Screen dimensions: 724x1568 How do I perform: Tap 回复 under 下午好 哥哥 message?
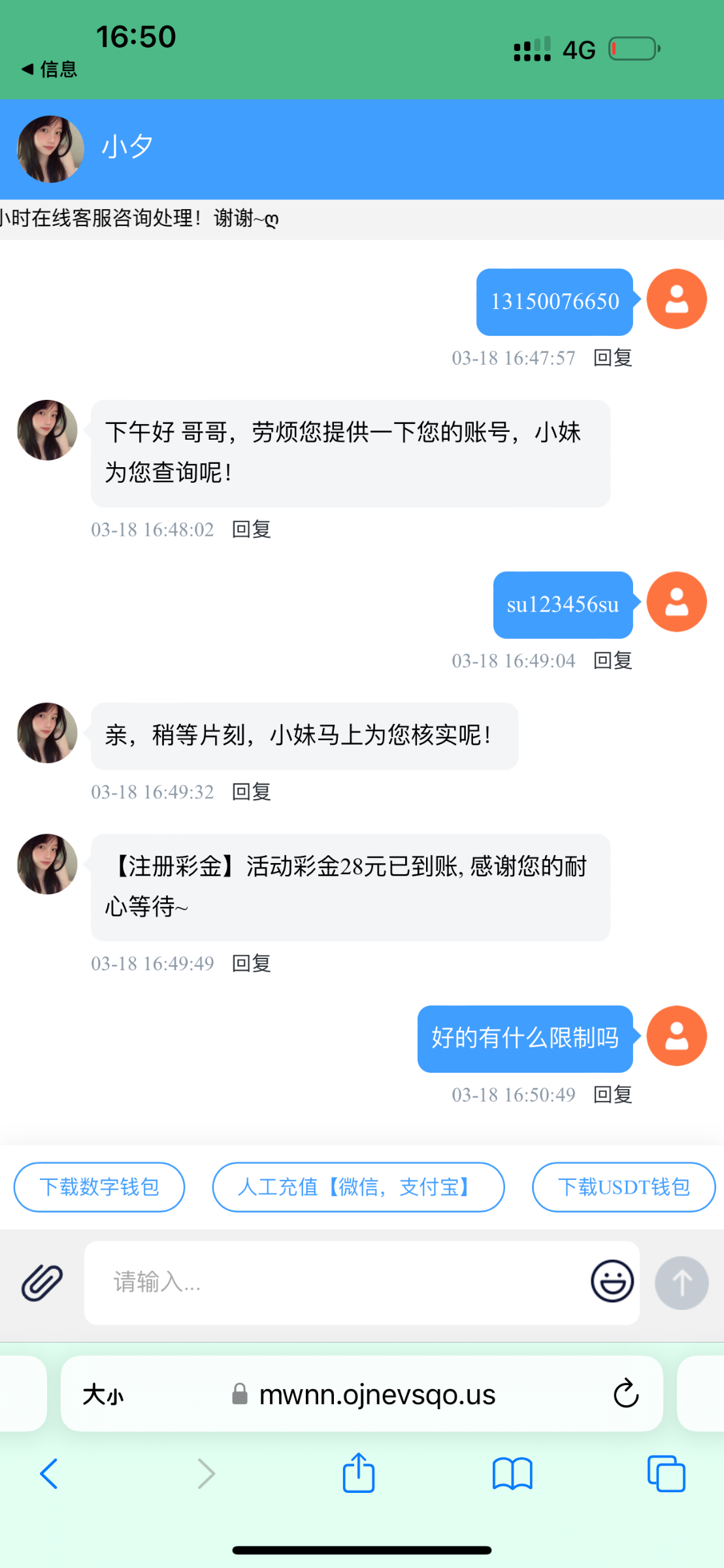(x=252, y=529)
